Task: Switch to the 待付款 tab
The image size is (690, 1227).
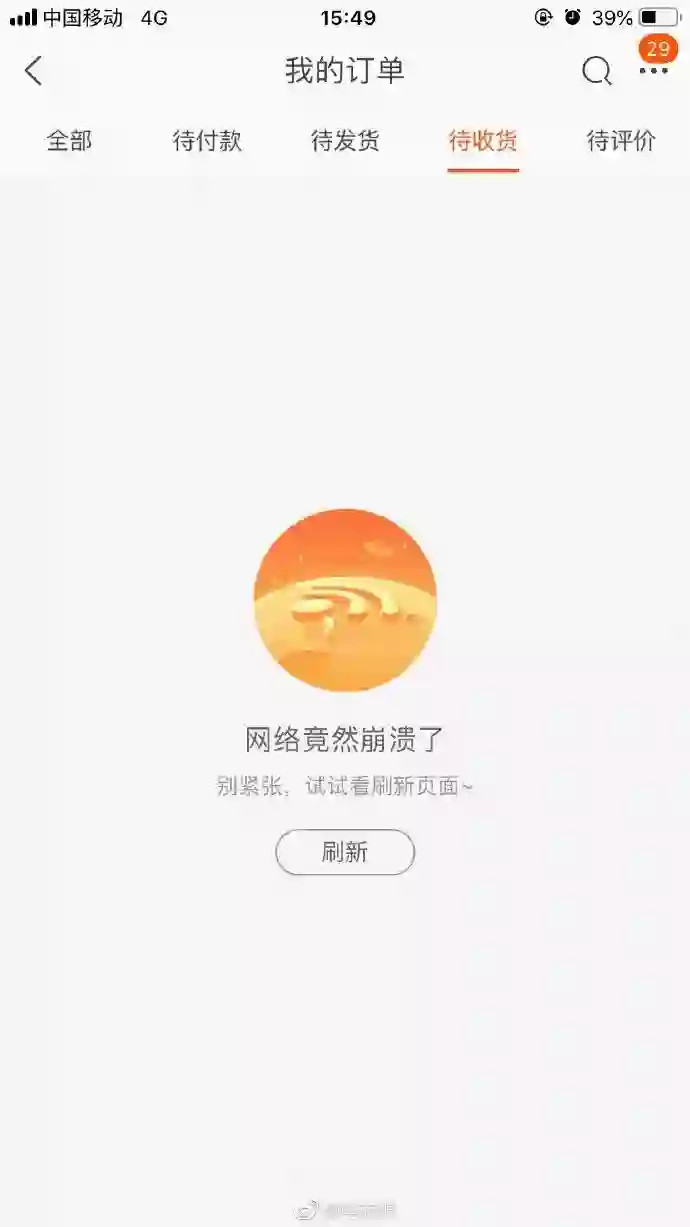Action: (207, 141)
